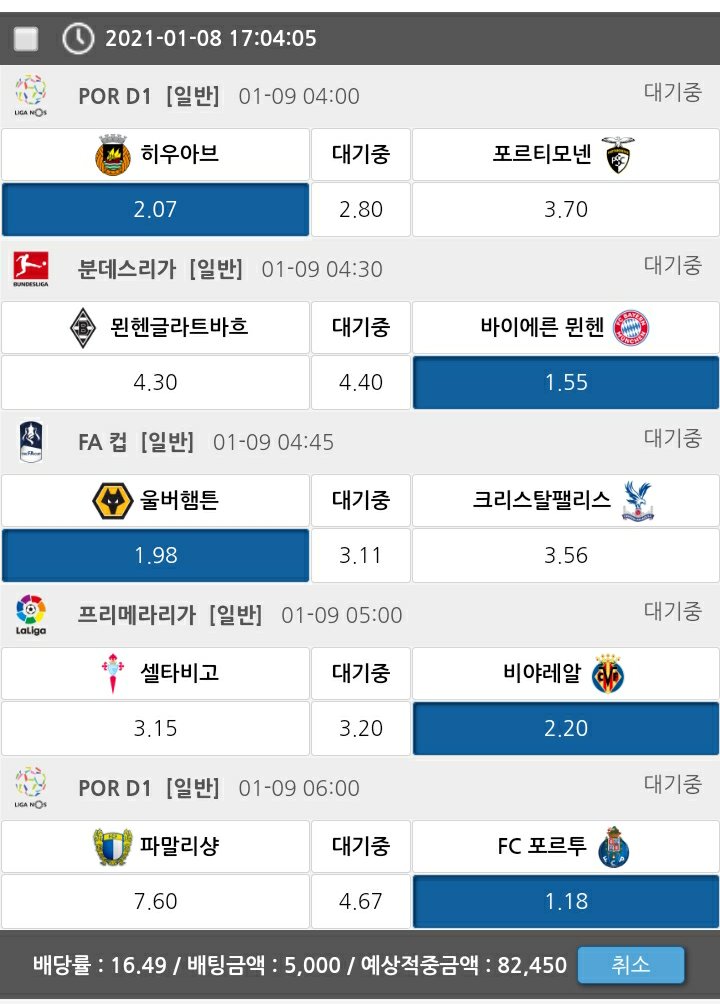Pick draw odds 3.11 in FA 컵

pyautogui.click(x=360, y=556)
